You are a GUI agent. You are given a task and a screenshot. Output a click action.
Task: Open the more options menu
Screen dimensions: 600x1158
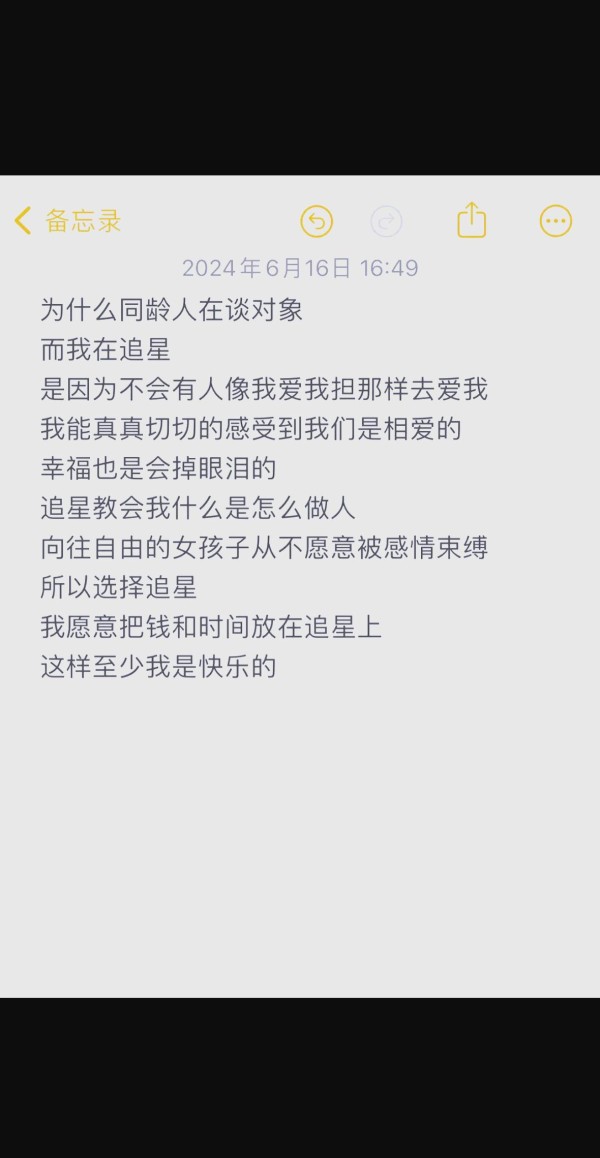(556, 221)
